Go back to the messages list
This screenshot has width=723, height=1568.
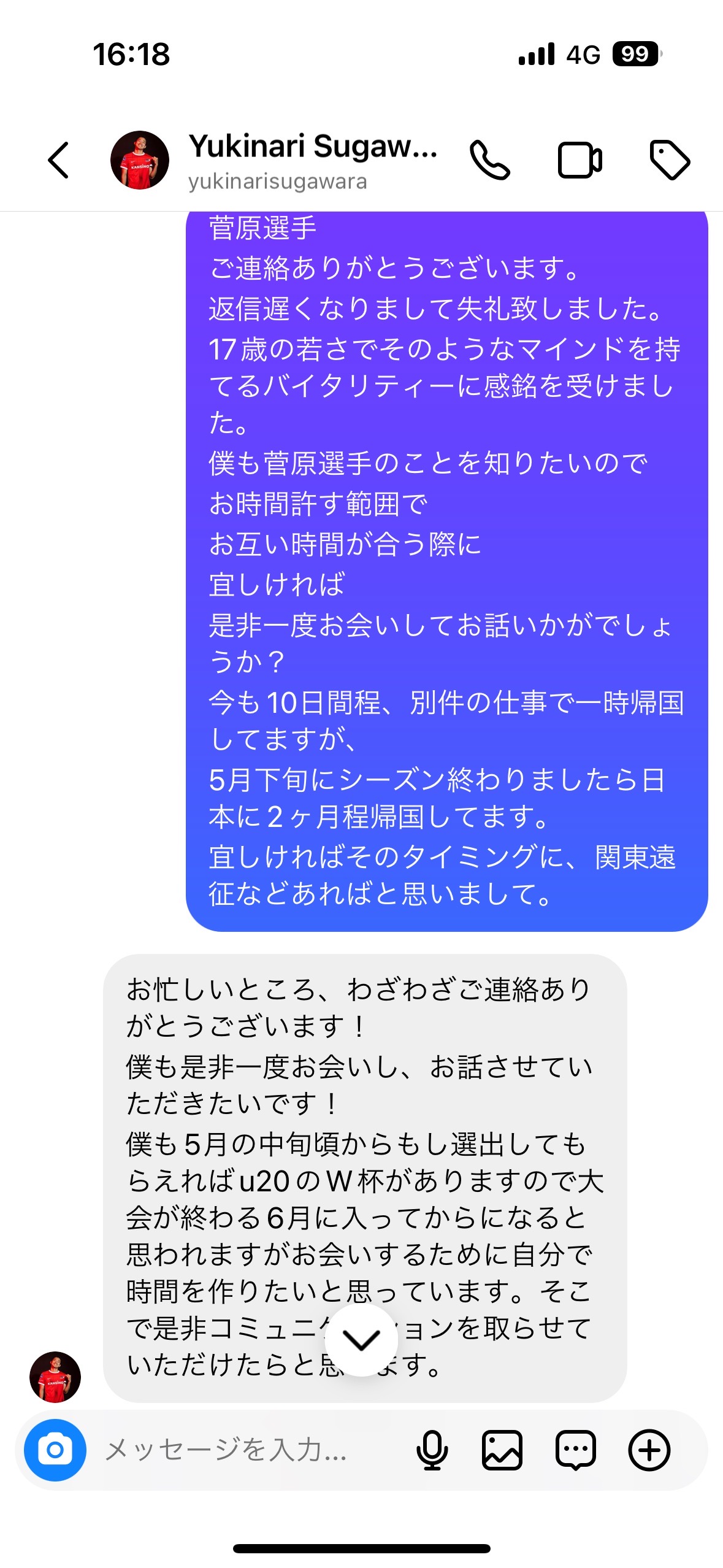pyautogui.click(x=59, y=160)
